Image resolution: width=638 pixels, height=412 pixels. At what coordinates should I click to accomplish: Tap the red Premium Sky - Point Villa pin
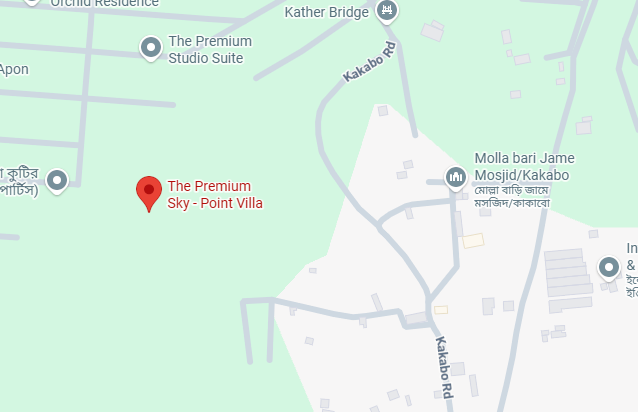(x=149, y=190)
